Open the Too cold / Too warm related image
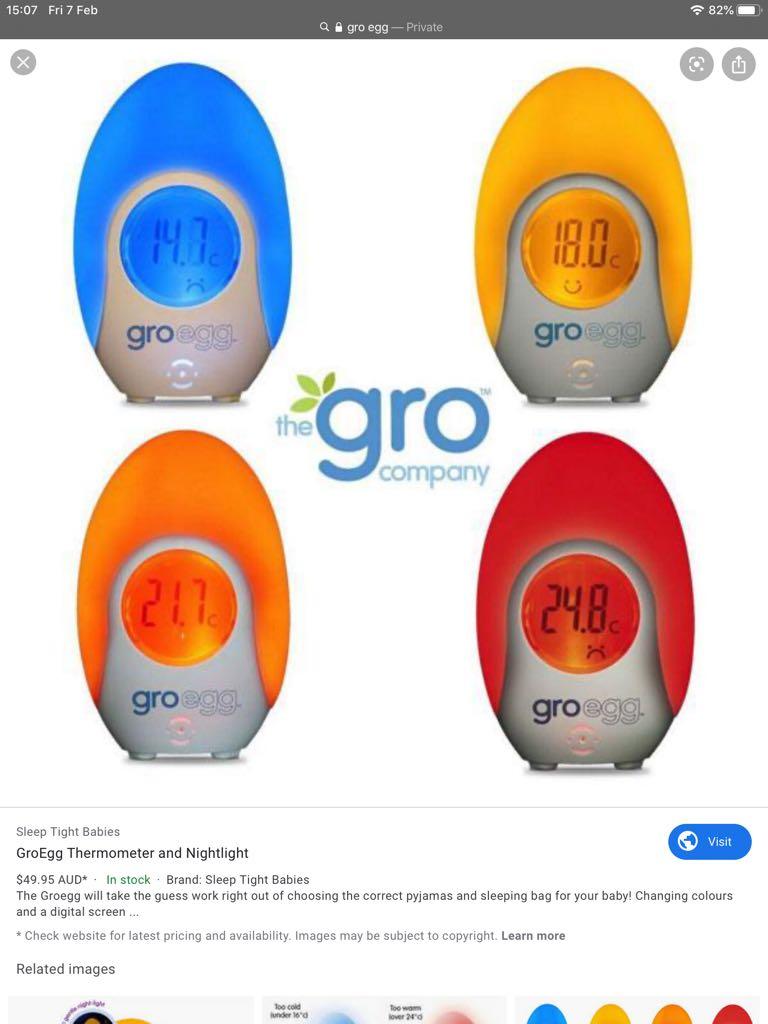 pos(384,1009)
